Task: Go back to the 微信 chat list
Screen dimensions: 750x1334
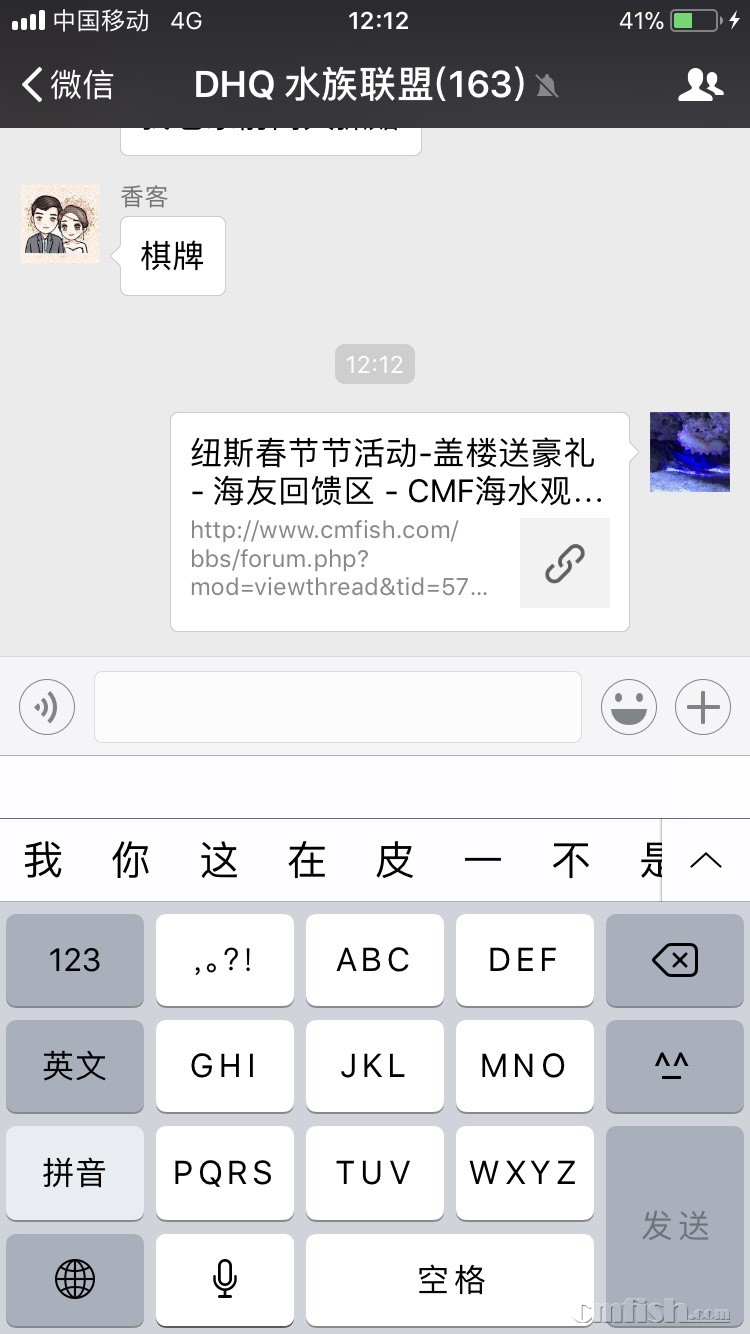Action: [x=68, y=85]
